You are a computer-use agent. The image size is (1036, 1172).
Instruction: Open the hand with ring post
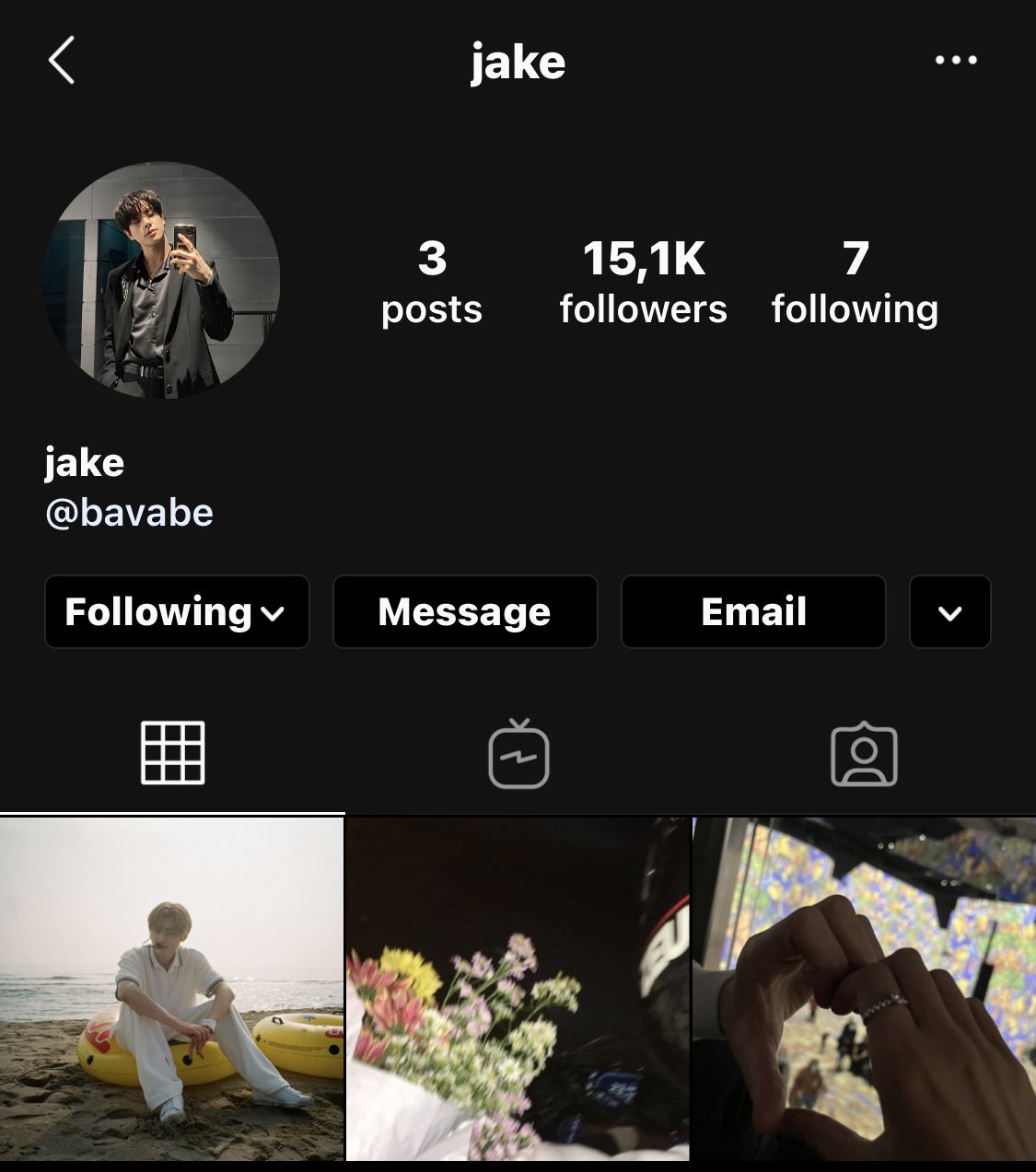864,990
